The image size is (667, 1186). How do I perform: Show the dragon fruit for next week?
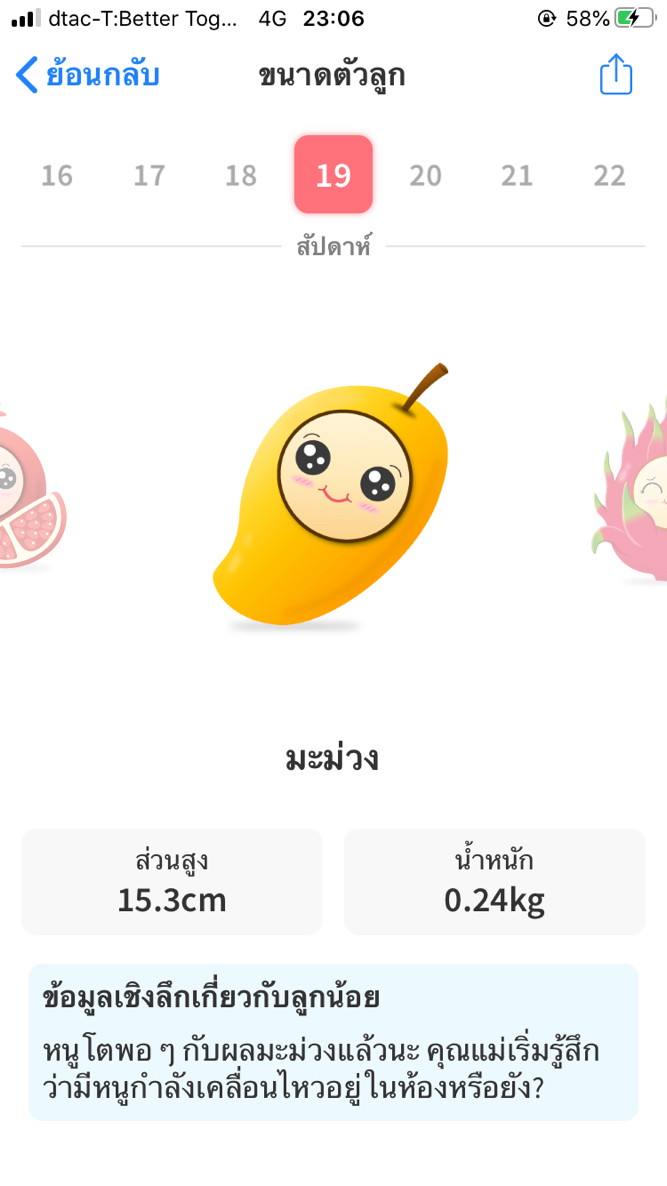click(x=635, y=490)
